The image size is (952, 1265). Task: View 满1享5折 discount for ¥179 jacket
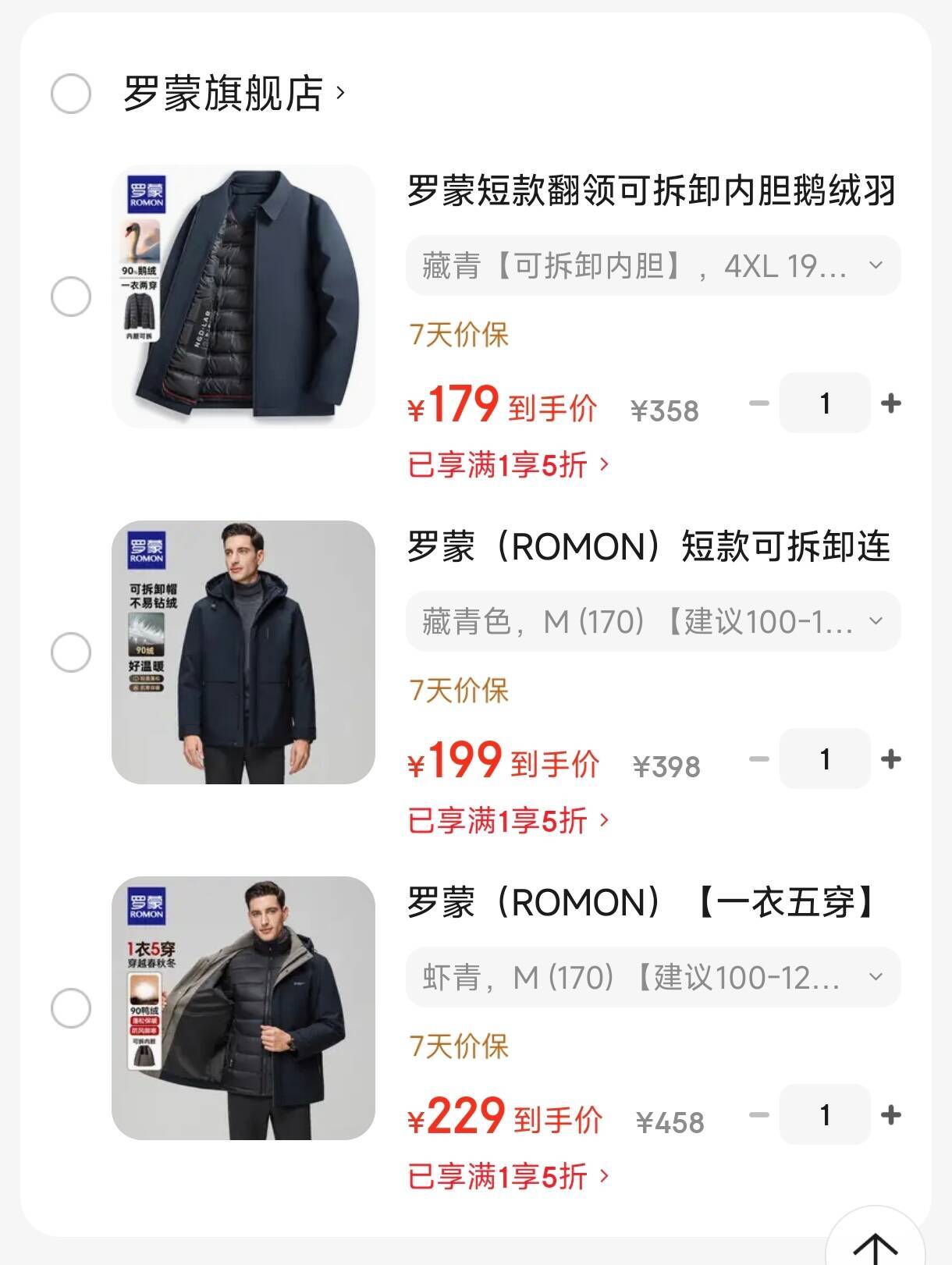coord(507,465)
